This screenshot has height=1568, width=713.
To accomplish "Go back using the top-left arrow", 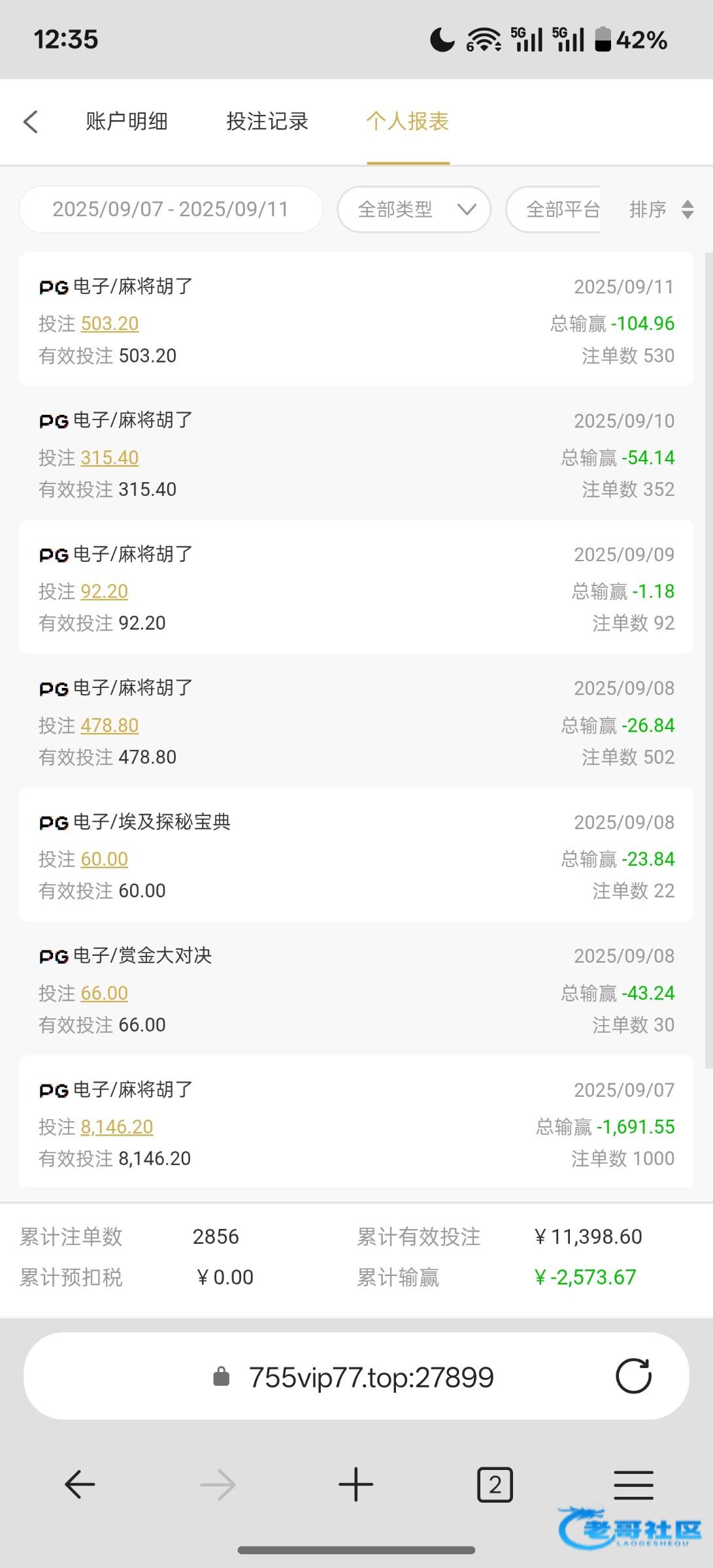I will [31, 122].
